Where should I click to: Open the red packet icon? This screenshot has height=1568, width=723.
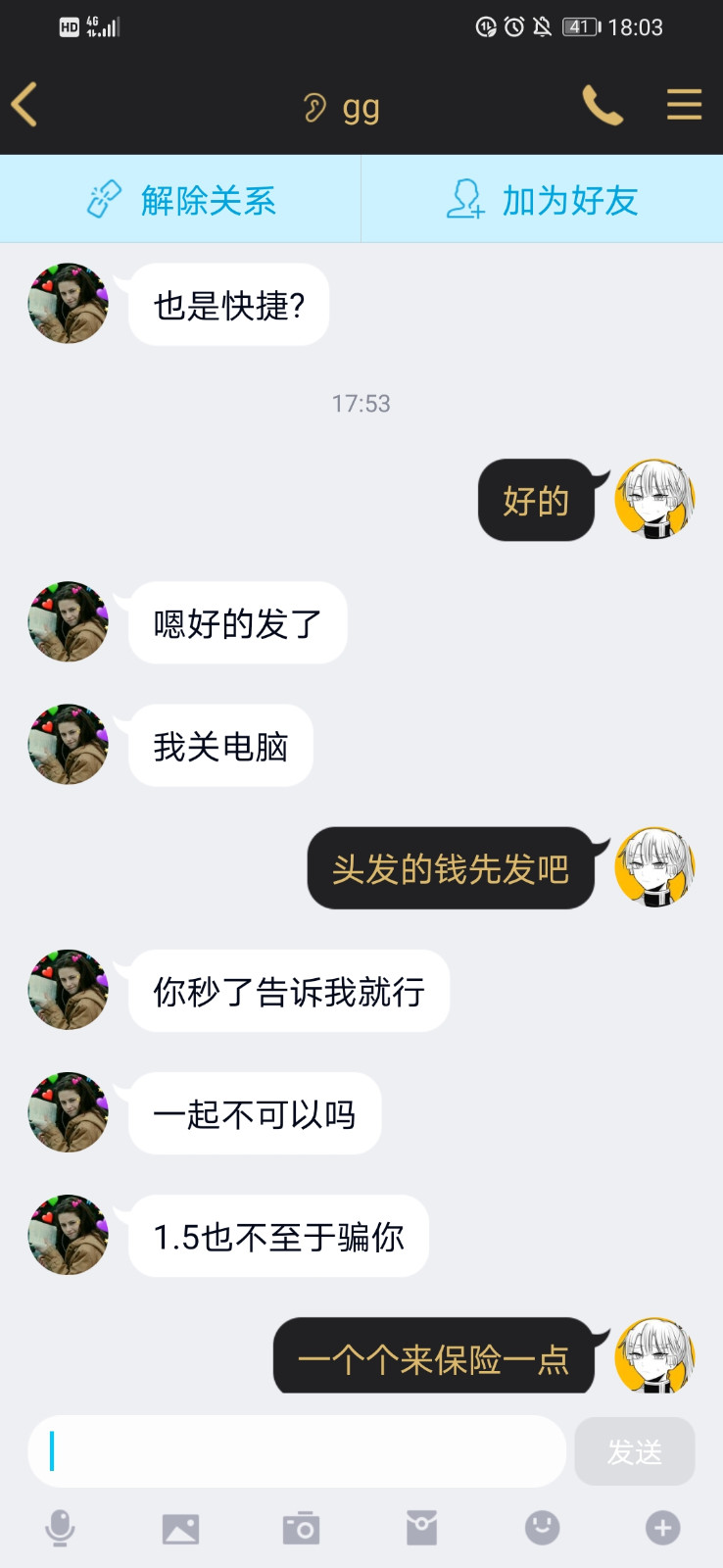[421, 1528]
